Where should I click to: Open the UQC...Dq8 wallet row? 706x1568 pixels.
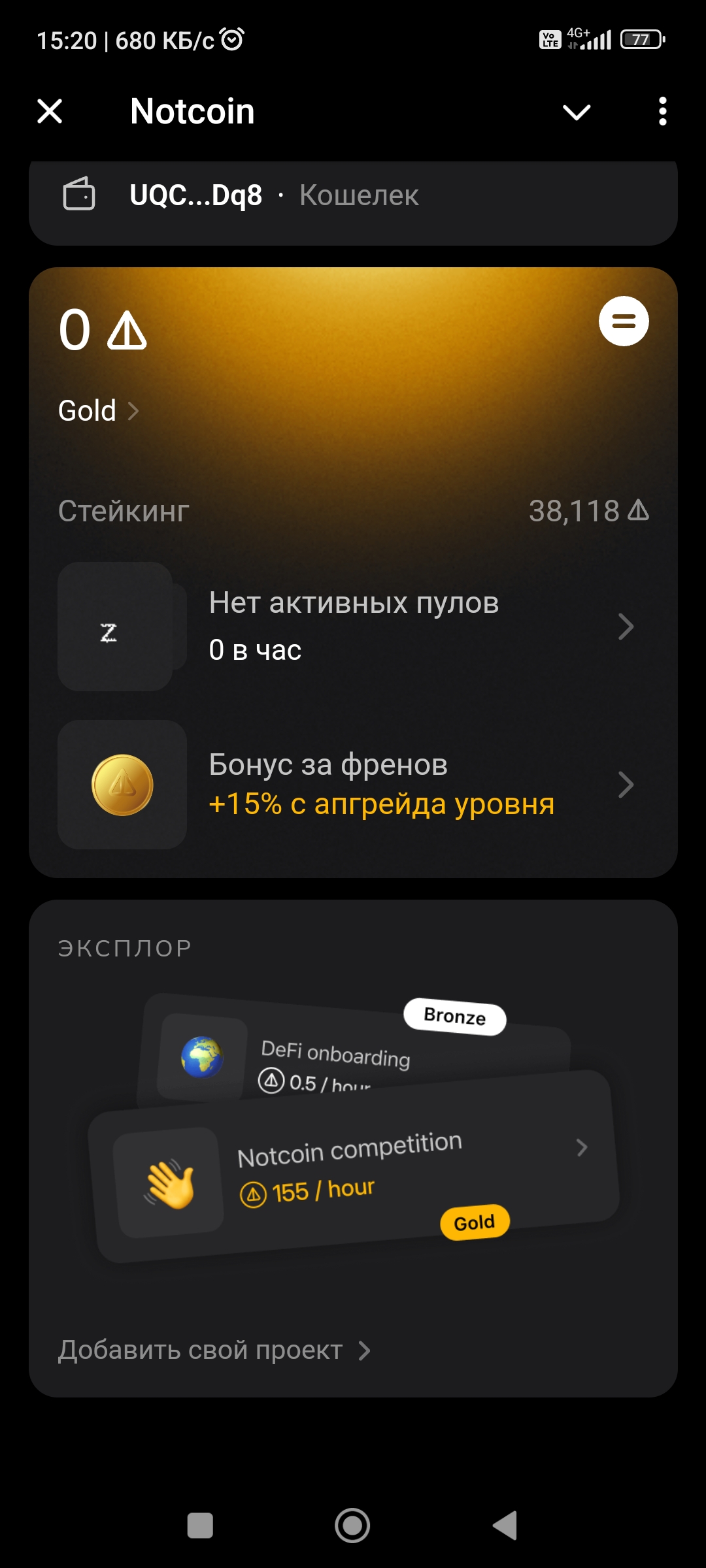(x=353, y=196)
